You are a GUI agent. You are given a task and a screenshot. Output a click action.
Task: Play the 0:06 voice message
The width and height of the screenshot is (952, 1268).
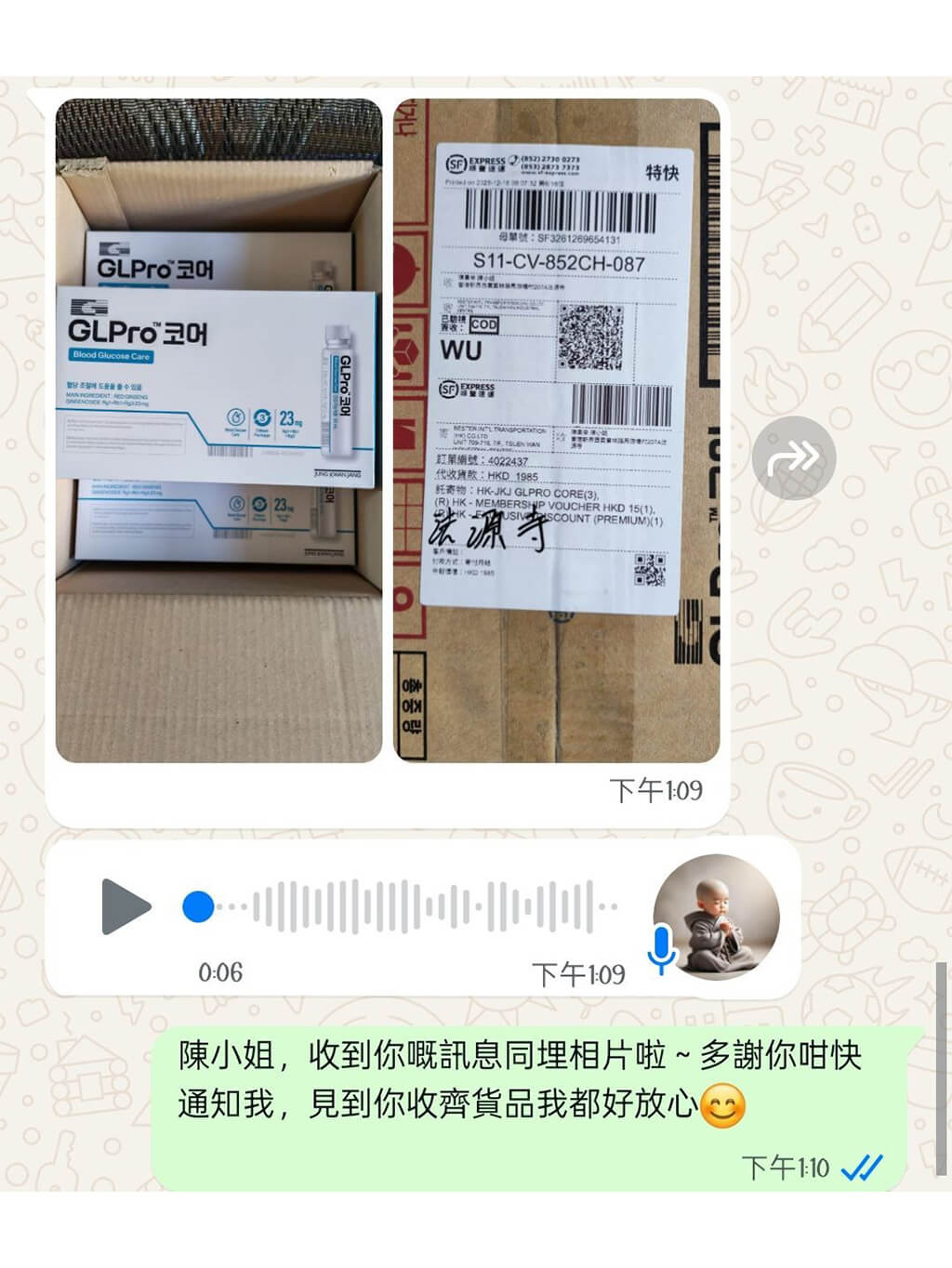[x=126, y=905]
